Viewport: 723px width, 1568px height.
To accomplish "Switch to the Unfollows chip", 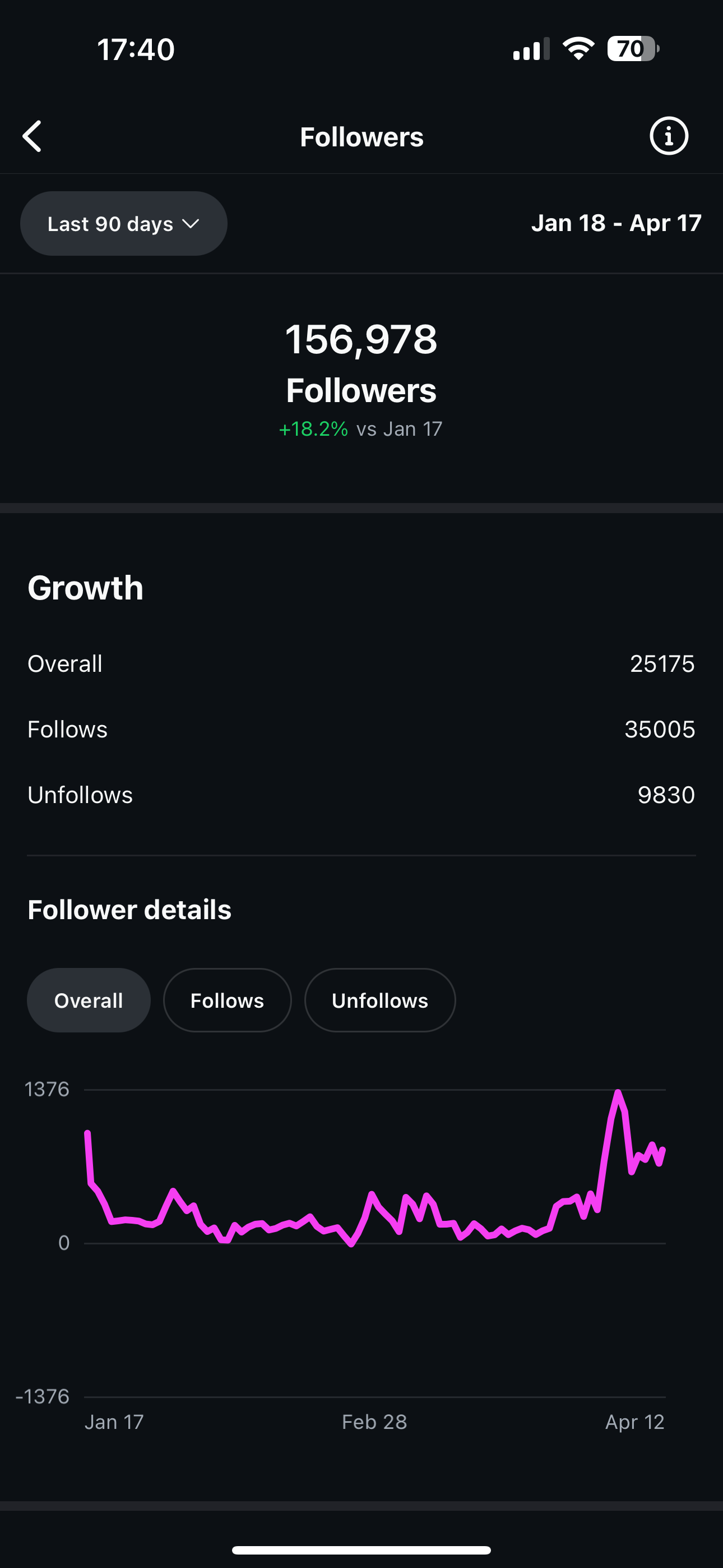I will [x=380, y=1000].
